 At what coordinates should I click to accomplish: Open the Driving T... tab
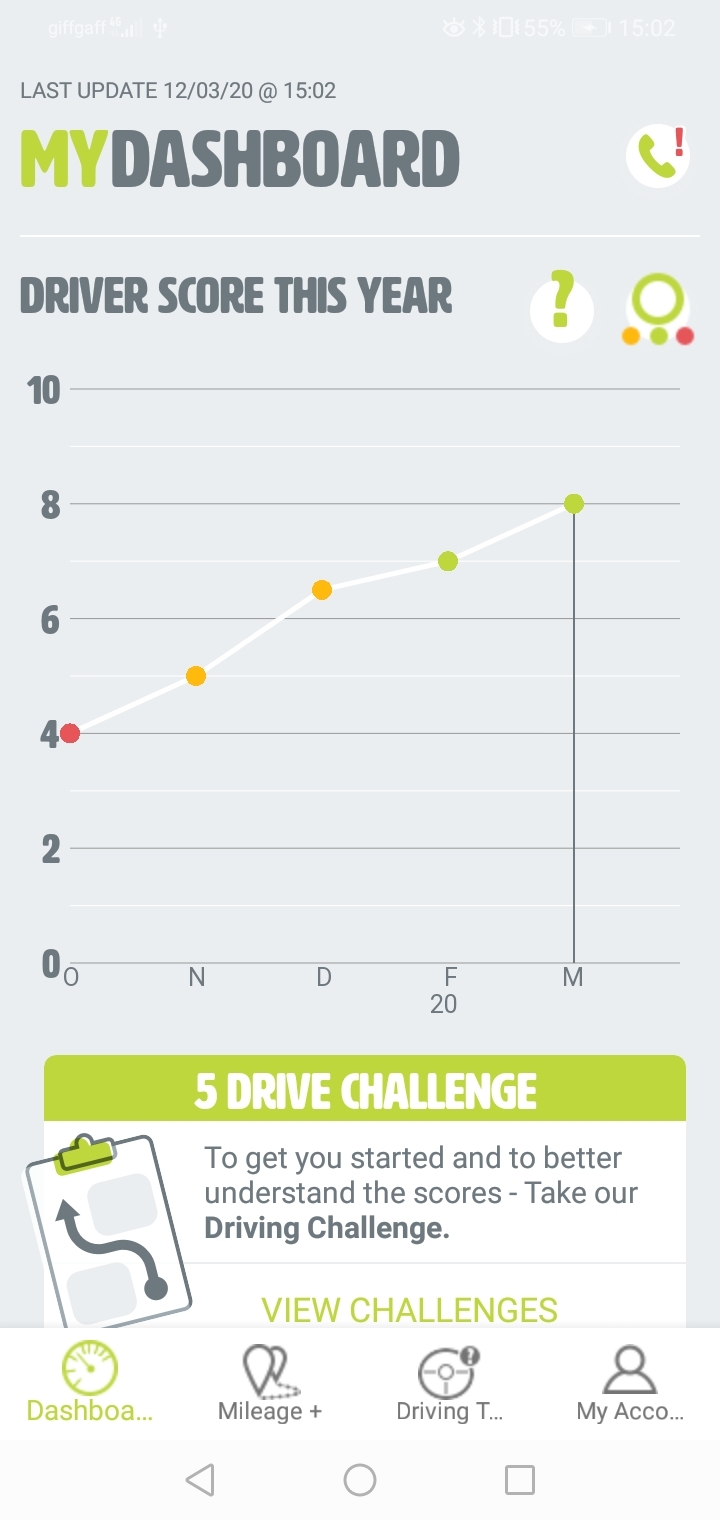[449, 1383]
